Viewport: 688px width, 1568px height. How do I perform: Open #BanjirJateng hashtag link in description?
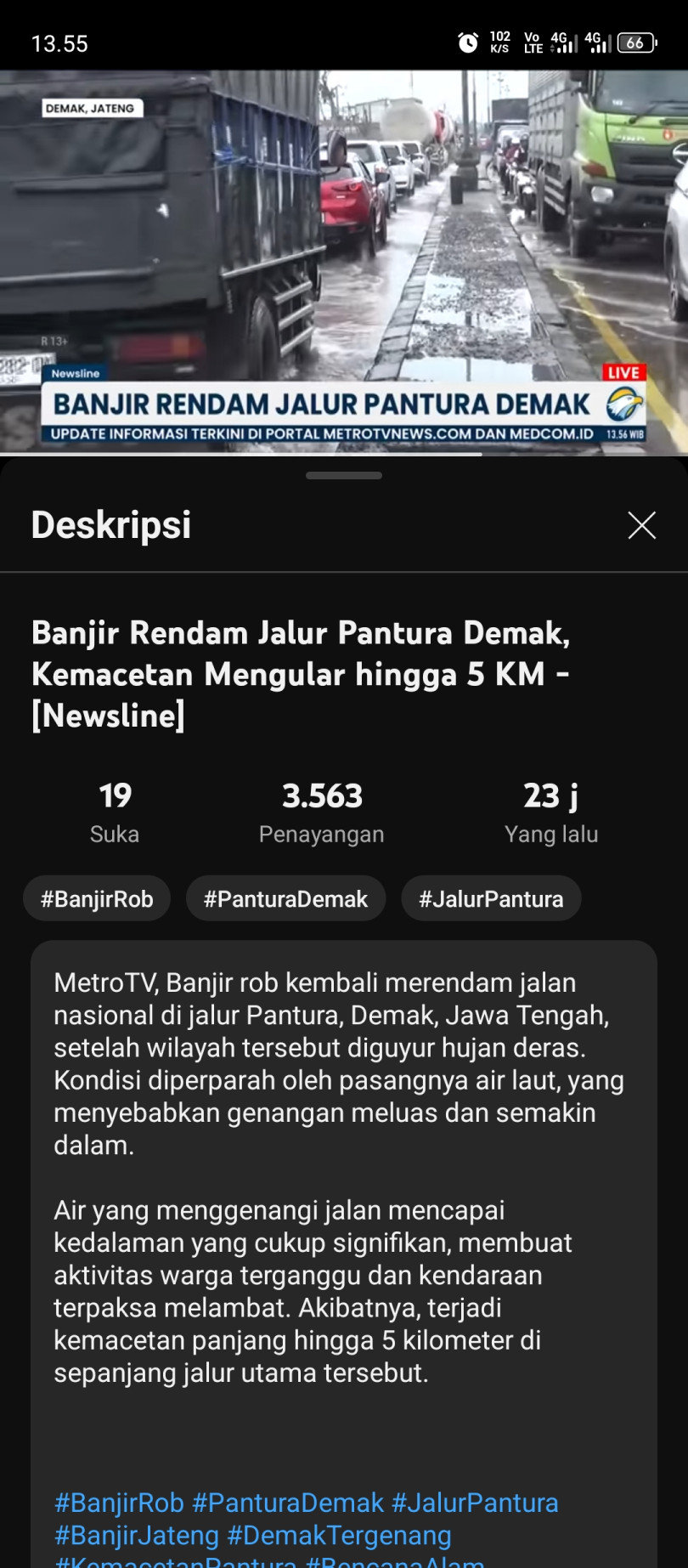pyautogui.click(x=137, y=1535)
